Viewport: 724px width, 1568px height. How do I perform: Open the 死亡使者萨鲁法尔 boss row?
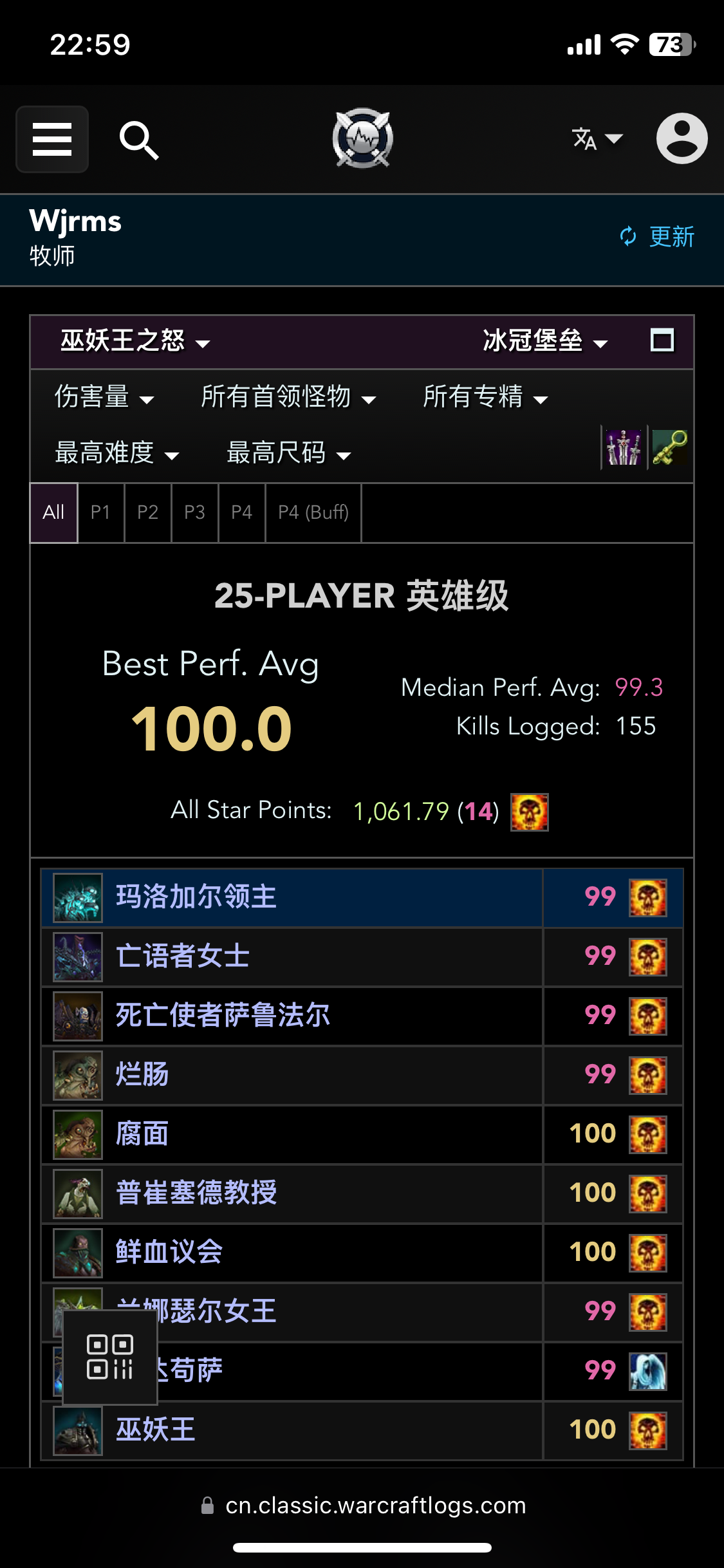click(x=223, y=1015)
